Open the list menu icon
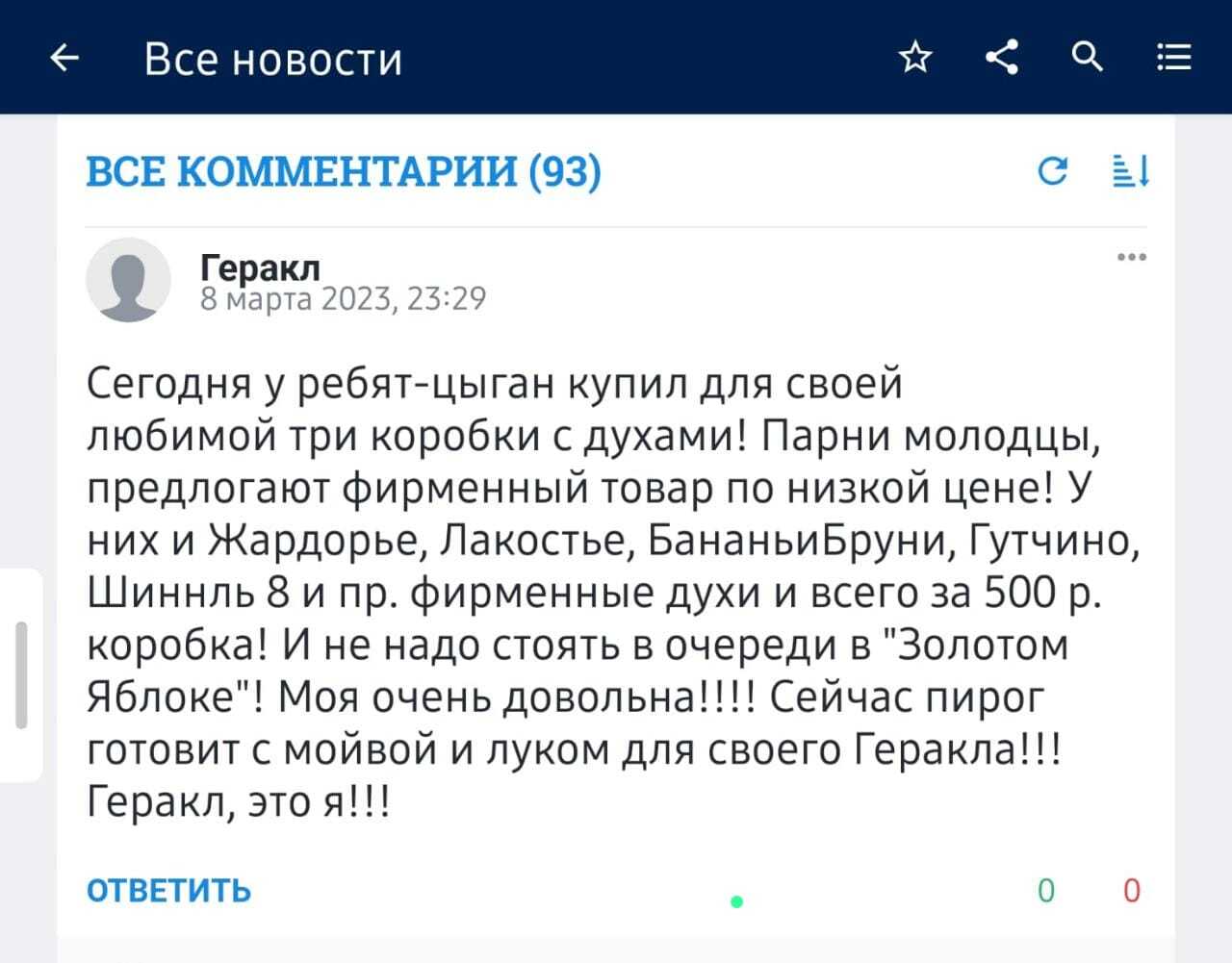Image resolution: width=1232 pixels, height=963 pixels. (1174, 58)
